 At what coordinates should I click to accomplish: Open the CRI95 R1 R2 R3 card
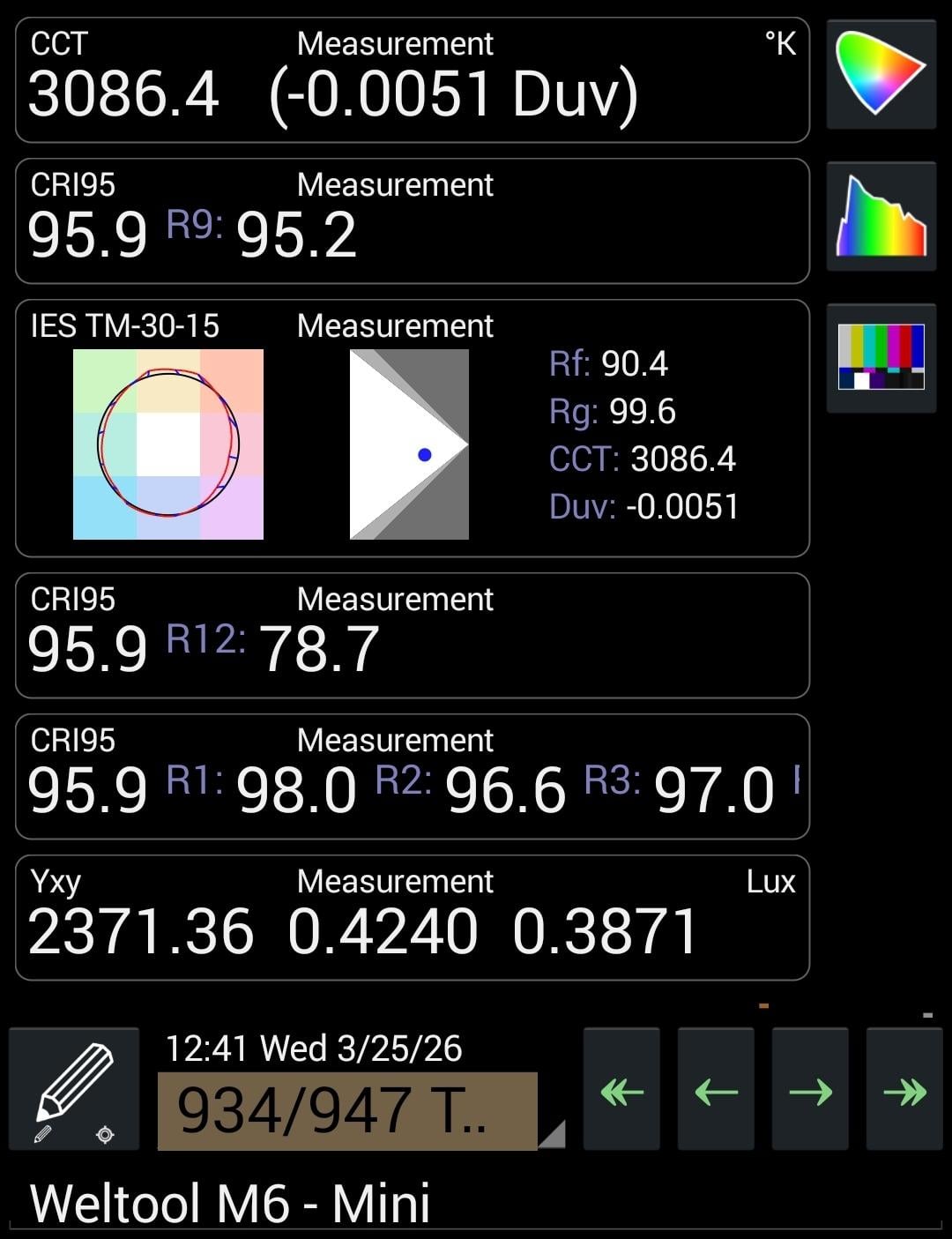point(412,777)
